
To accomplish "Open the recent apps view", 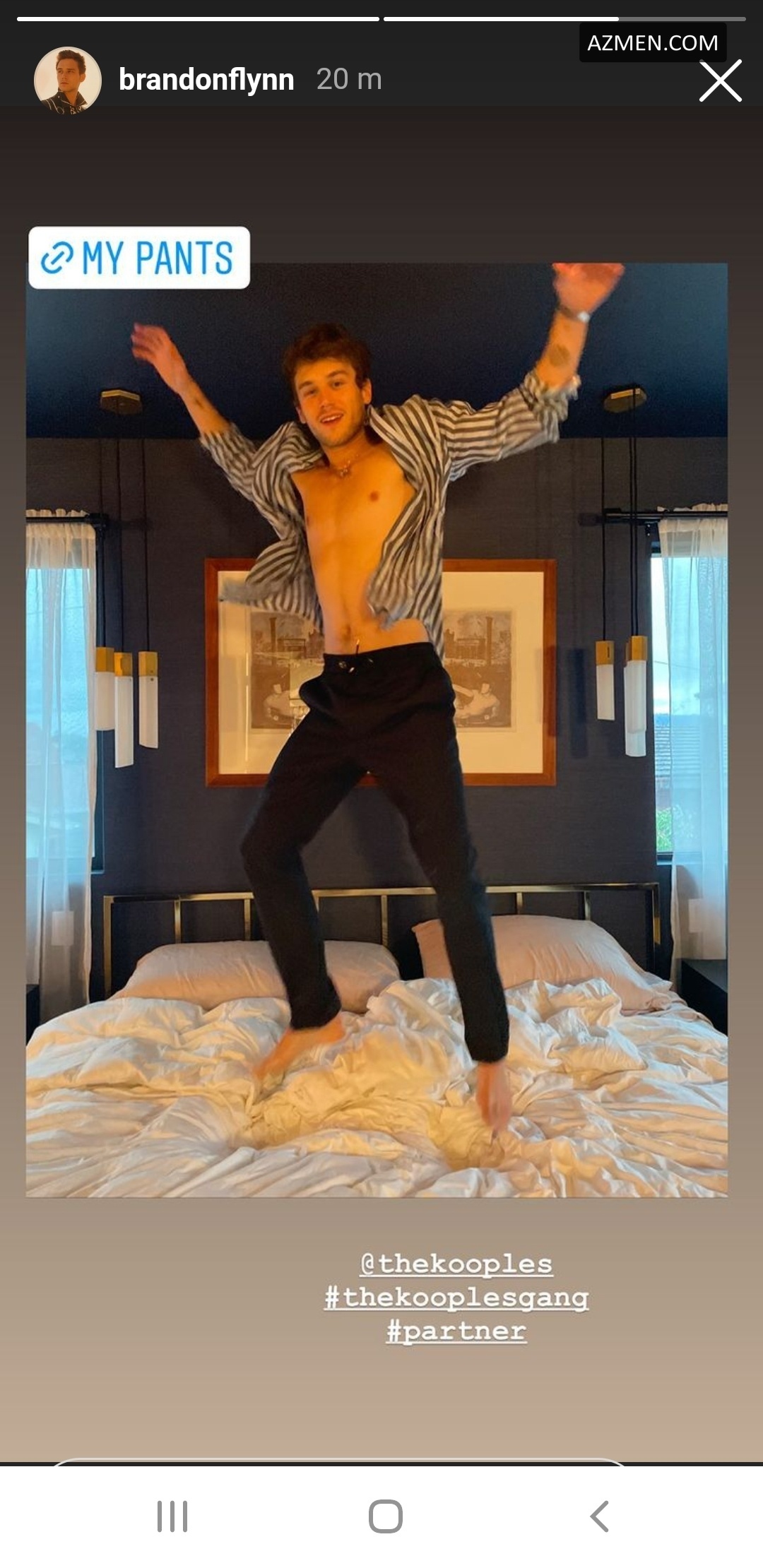I will 172,1516.
